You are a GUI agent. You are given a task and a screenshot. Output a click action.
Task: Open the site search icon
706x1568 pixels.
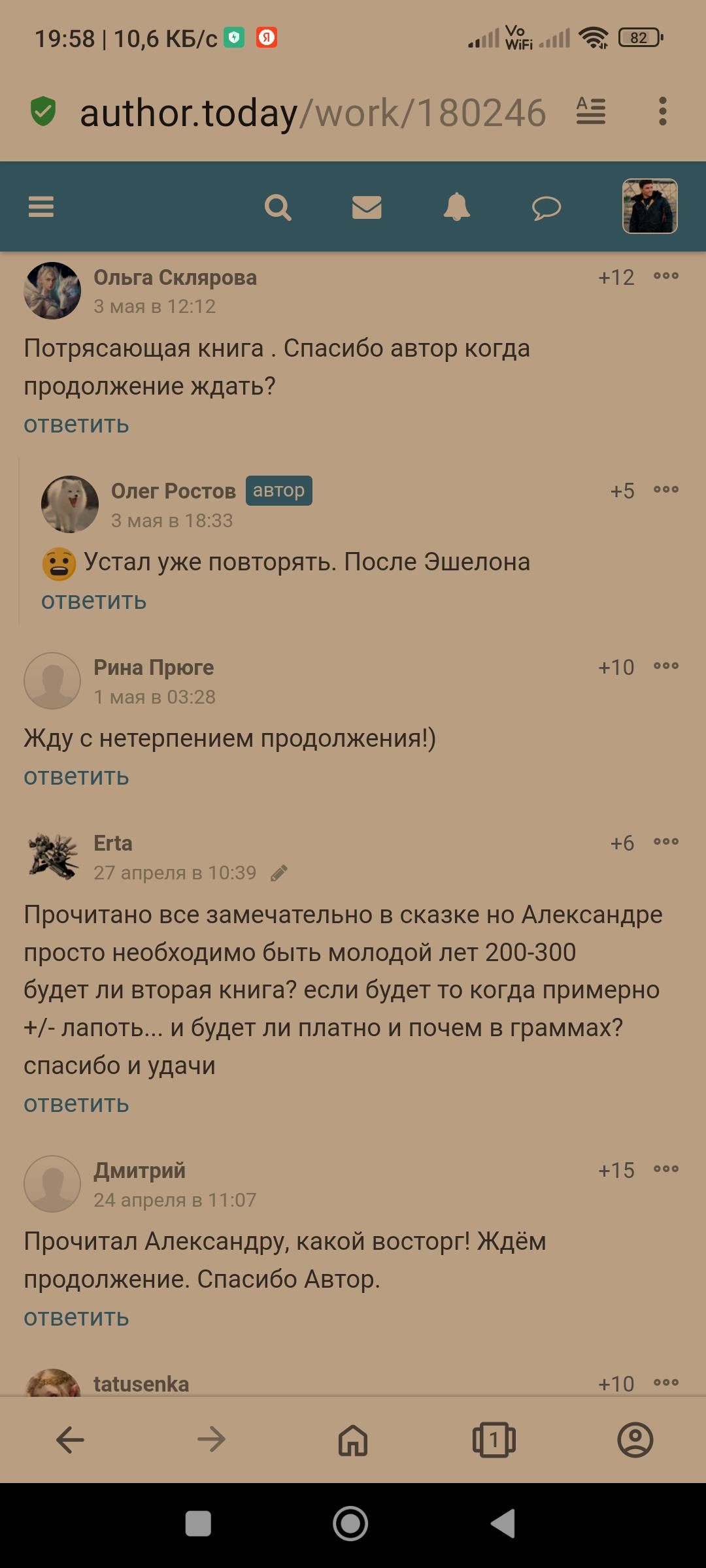(x=278, y=208)
